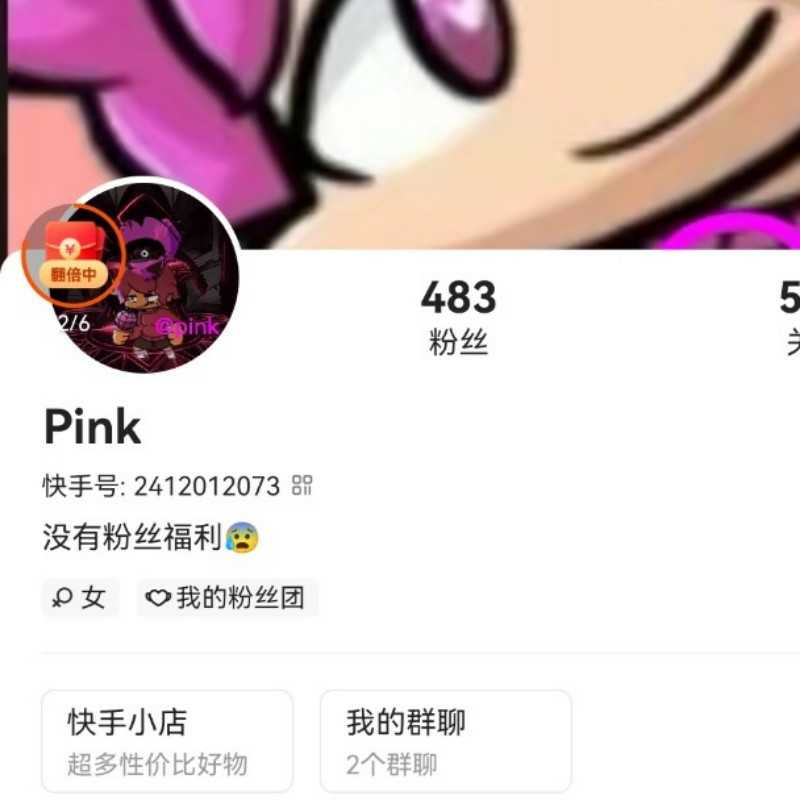The height and width of the screenshot is (800, 800).
Task: Open 我的粉丝团 fan club chip
Action: (x=227, y=598)
